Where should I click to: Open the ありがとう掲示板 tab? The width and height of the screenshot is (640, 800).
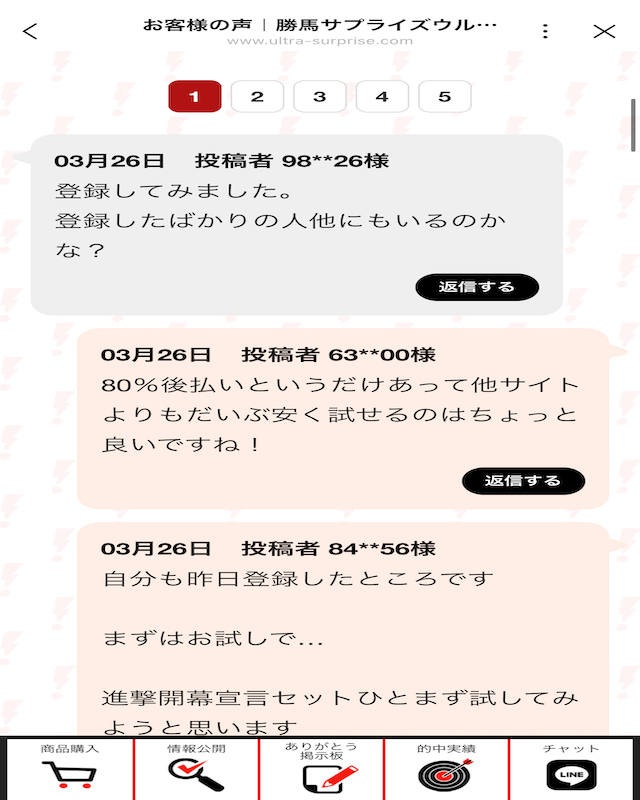pos(321,768)
